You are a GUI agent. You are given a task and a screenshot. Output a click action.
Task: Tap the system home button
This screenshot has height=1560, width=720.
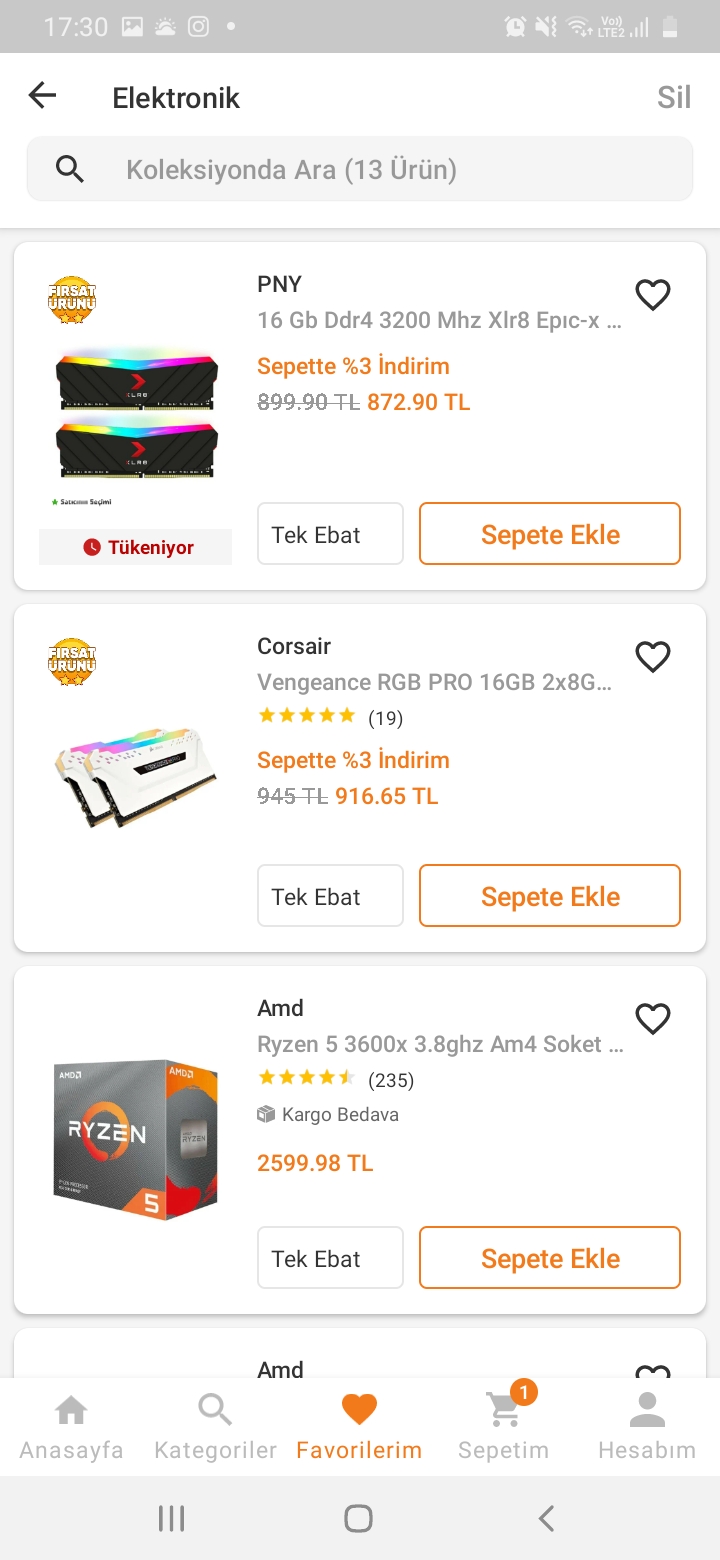(358, 1519)
